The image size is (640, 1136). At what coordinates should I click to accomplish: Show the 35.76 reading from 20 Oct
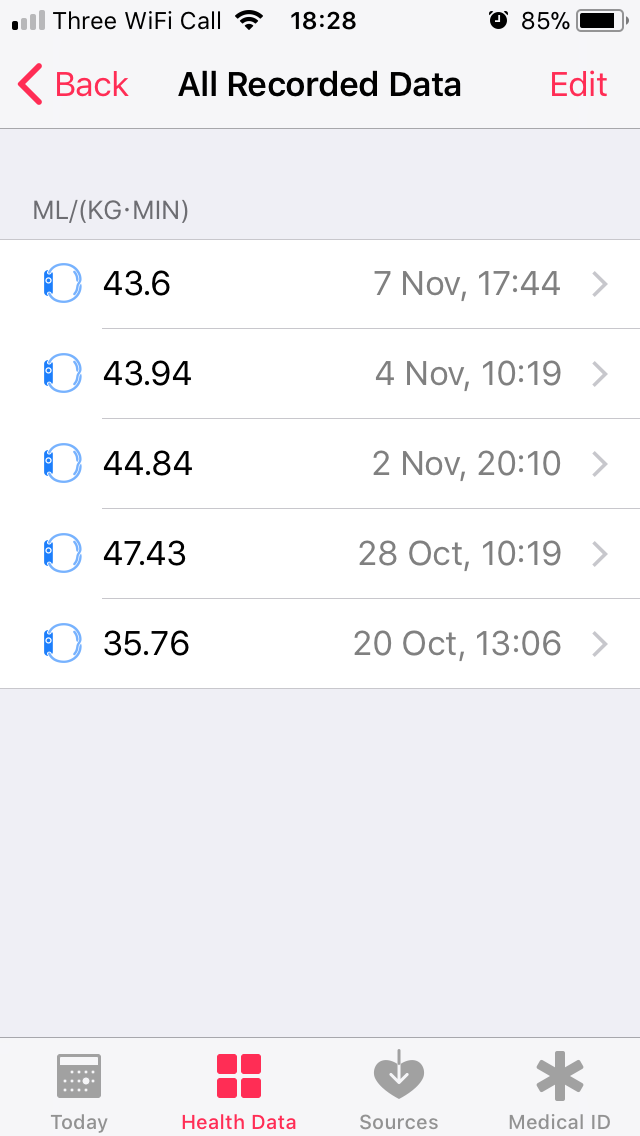320,644
